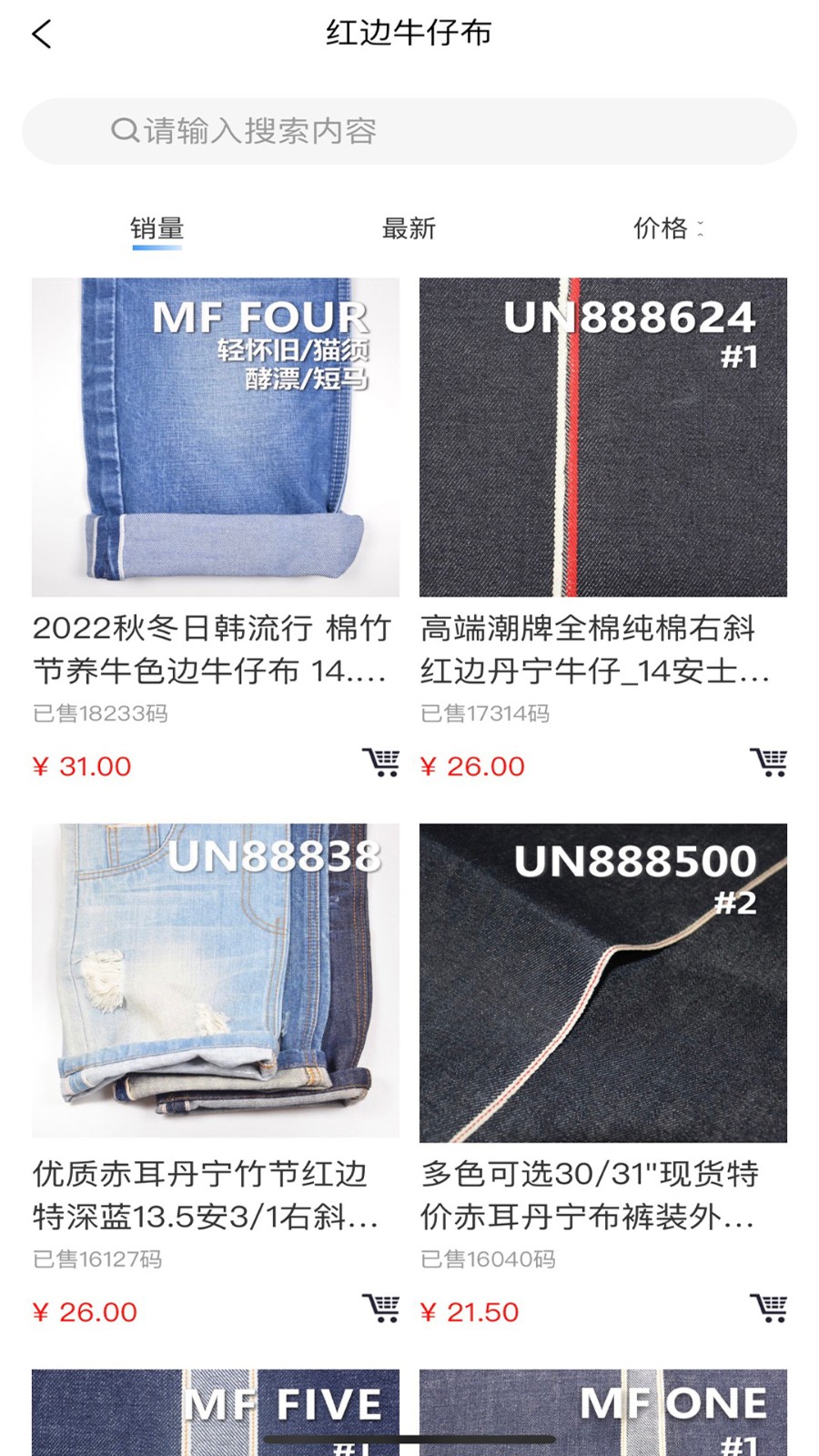Image resolution: width=819 pixels, height=1456 pixels.
Task: Tap the 请输入搜索内容 search field
Action: point(409,131)
